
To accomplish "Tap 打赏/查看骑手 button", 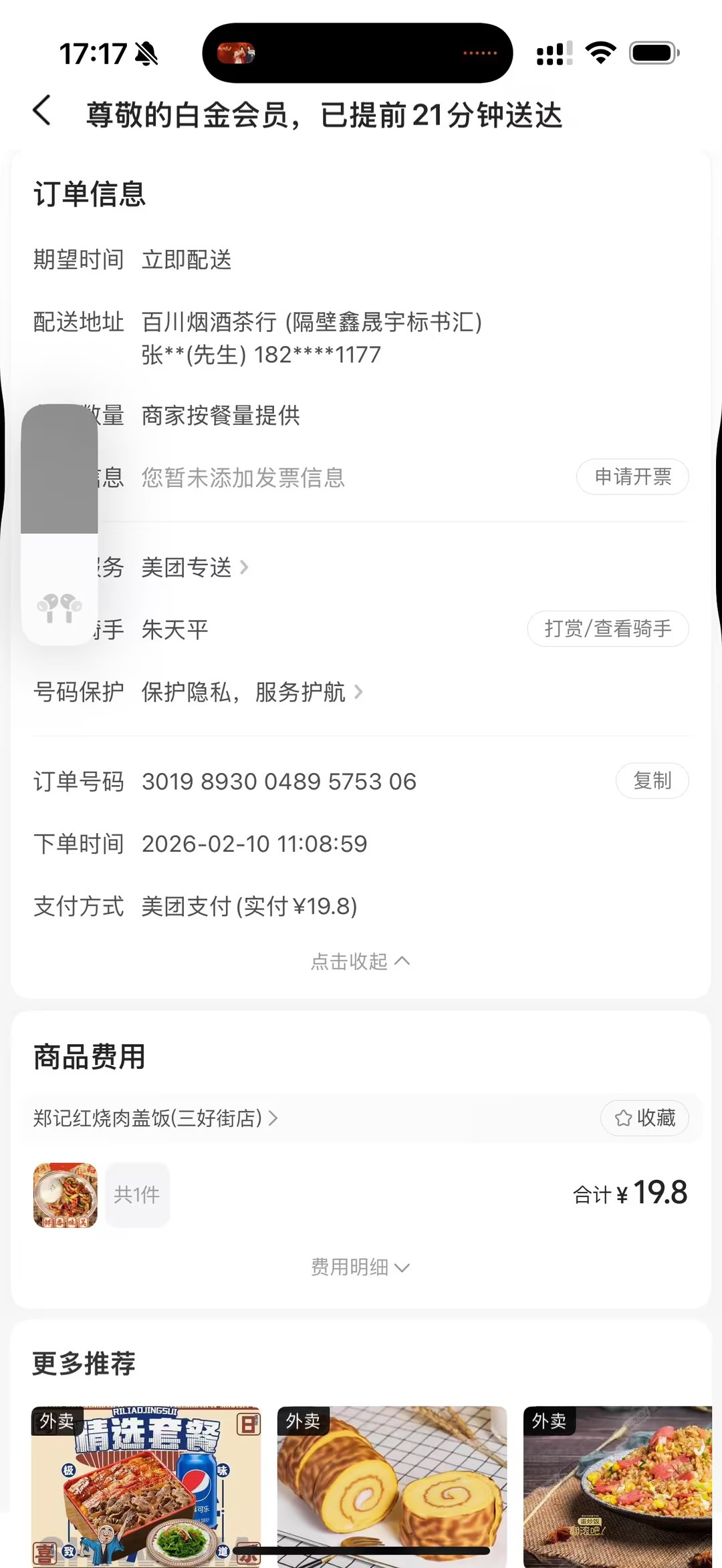I will click(607, 629).
